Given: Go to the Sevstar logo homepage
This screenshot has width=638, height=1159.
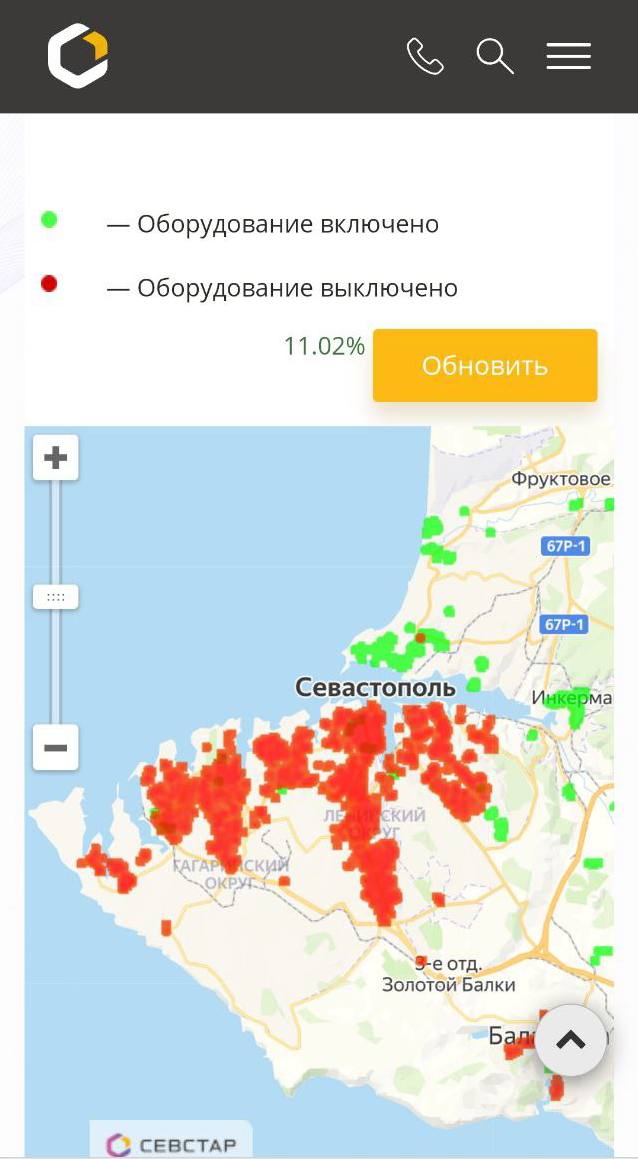Looking at the screenshot, I should 78,56.
